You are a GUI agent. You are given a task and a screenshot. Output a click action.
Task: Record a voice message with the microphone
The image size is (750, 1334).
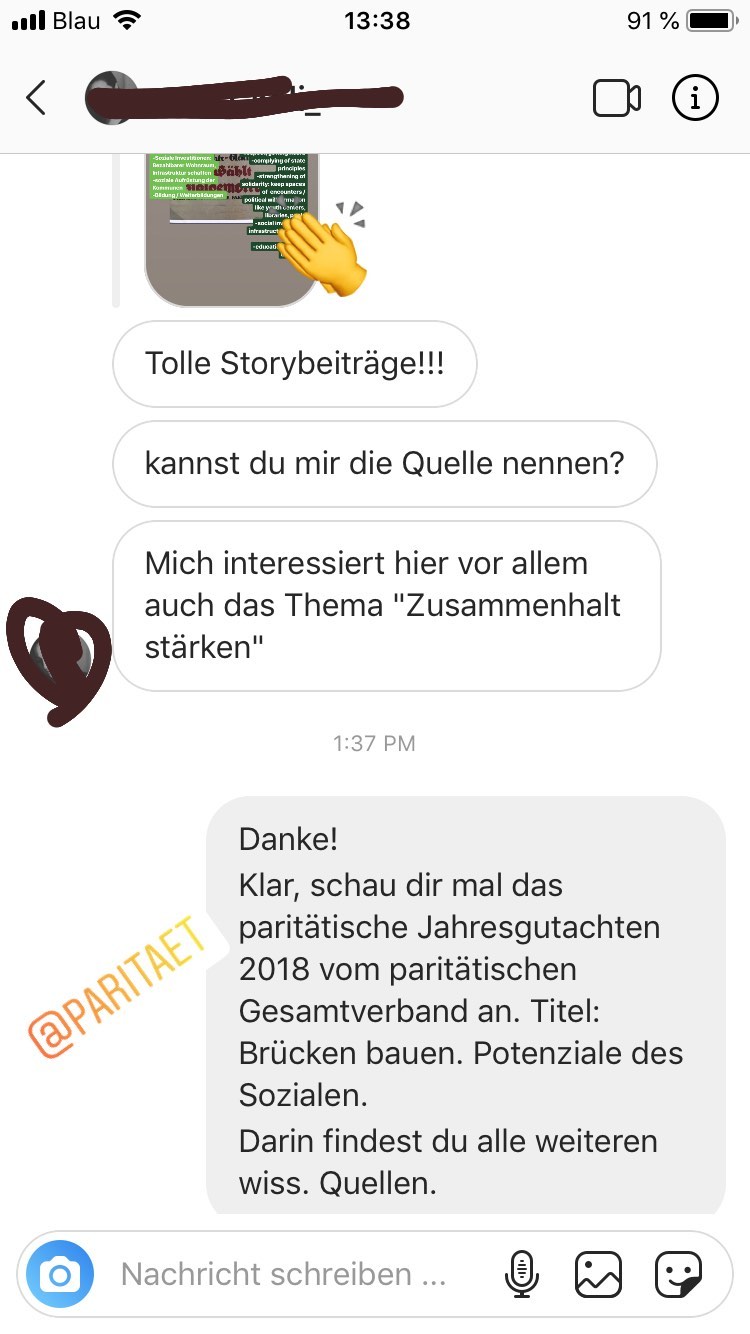(x=521, y=1275)
